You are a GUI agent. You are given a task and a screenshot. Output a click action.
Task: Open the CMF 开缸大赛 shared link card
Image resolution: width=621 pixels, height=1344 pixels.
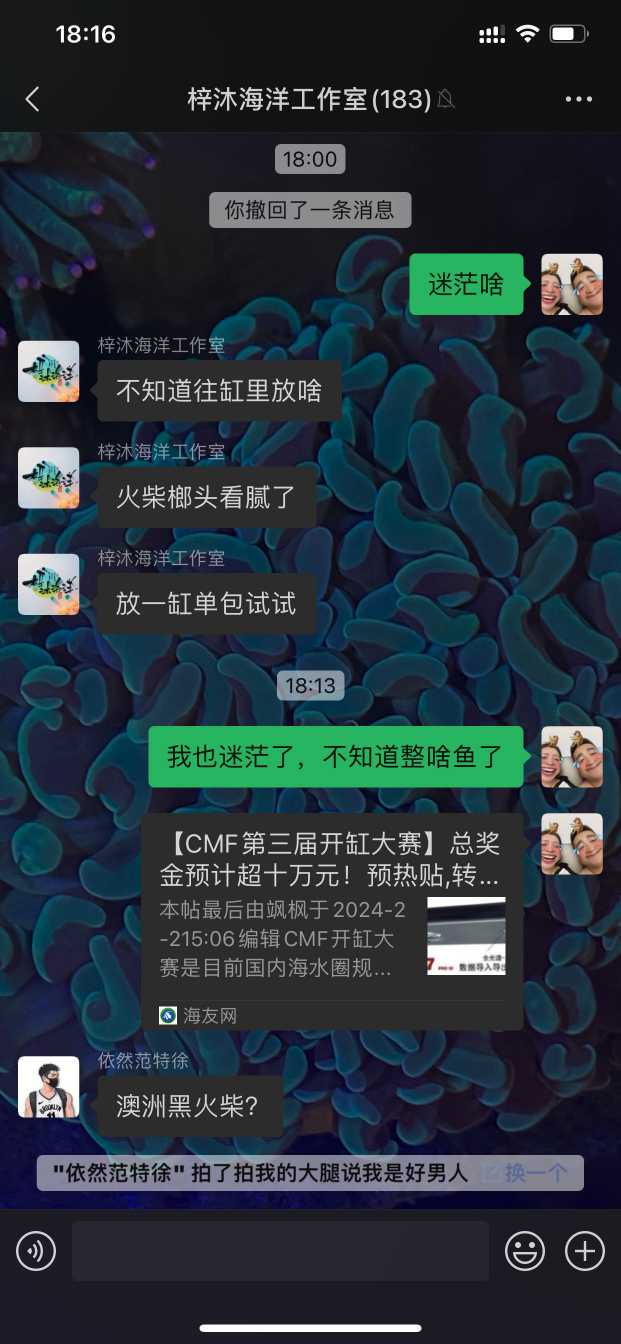coord(331,921)
